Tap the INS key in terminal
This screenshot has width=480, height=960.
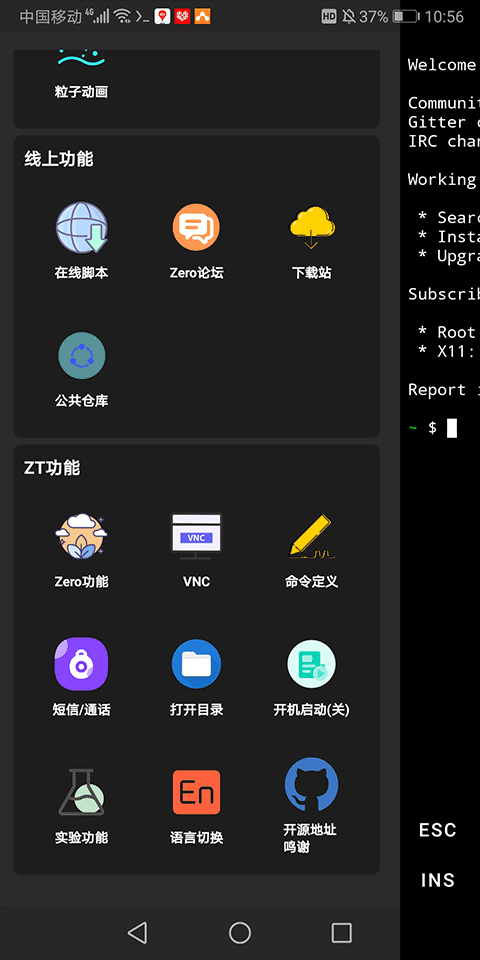coord(438,880)
